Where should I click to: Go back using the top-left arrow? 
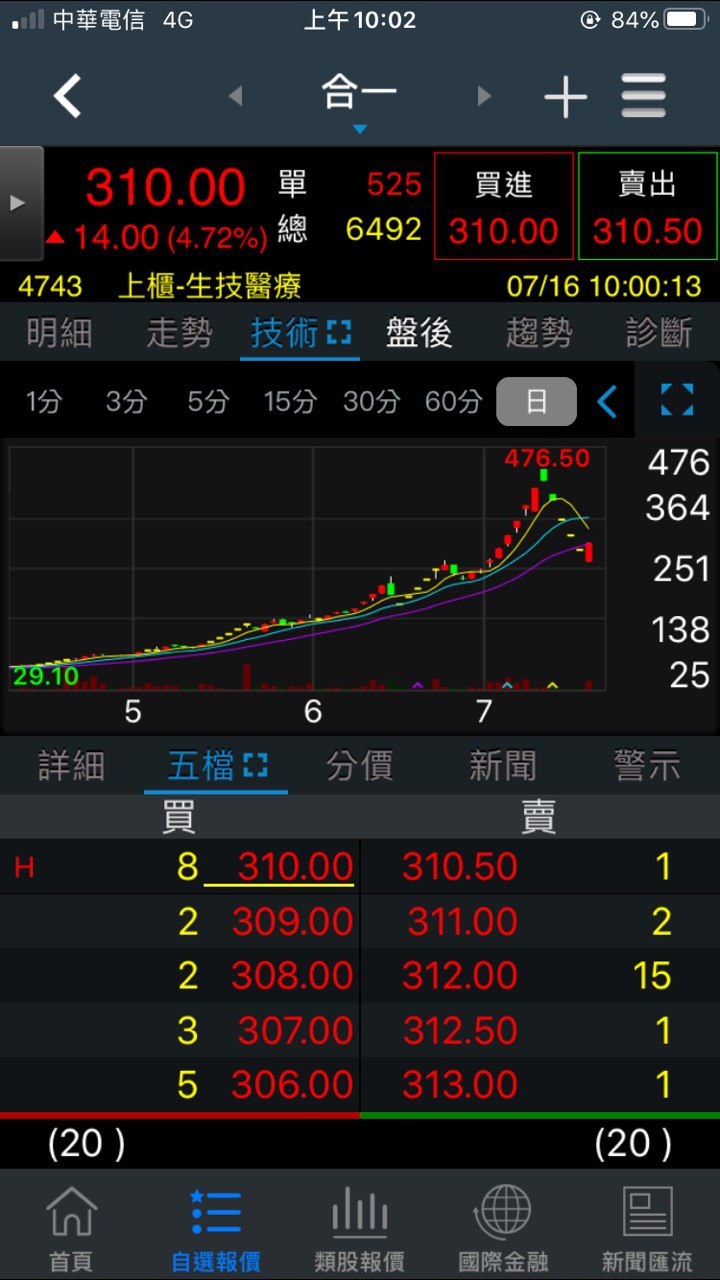[67, 97]
